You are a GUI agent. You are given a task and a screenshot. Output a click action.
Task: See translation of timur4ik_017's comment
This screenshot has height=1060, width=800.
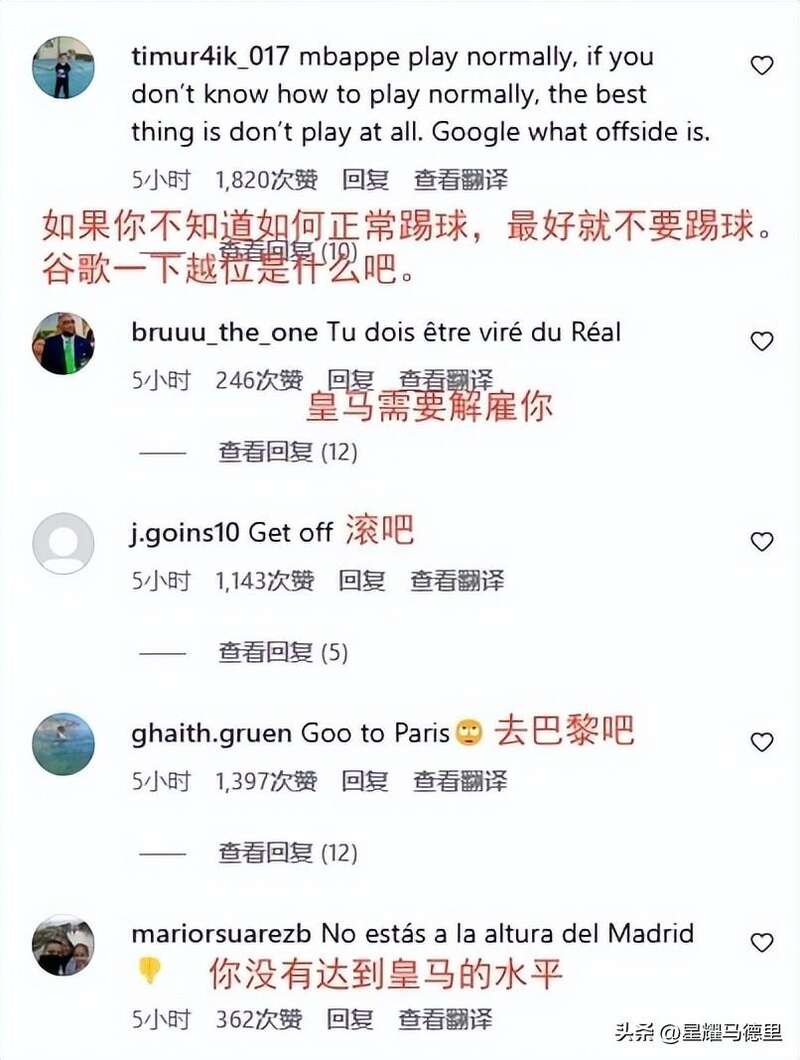(461, 180)
